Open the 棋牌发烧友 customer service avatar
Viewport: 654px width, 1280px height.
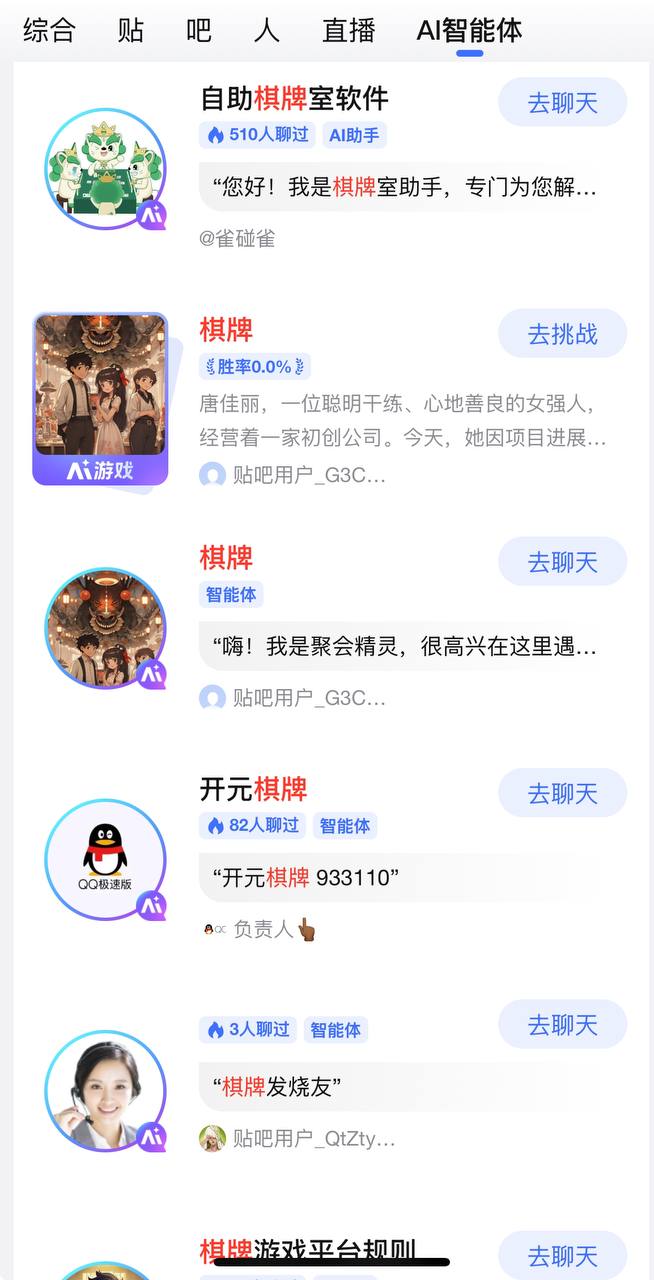point(105,1090)
